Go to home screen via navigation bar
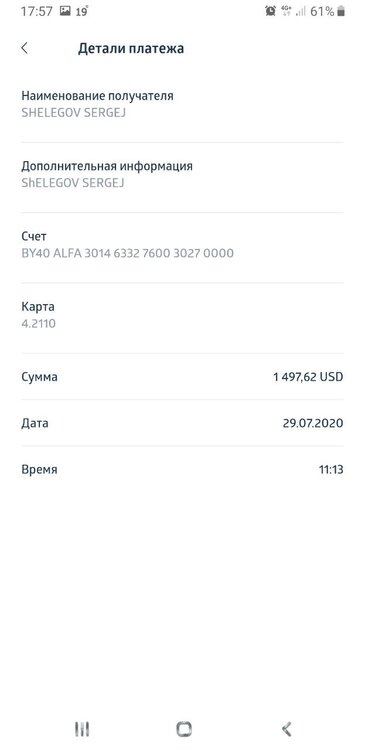The image size is (365, 750). (184, 729)
